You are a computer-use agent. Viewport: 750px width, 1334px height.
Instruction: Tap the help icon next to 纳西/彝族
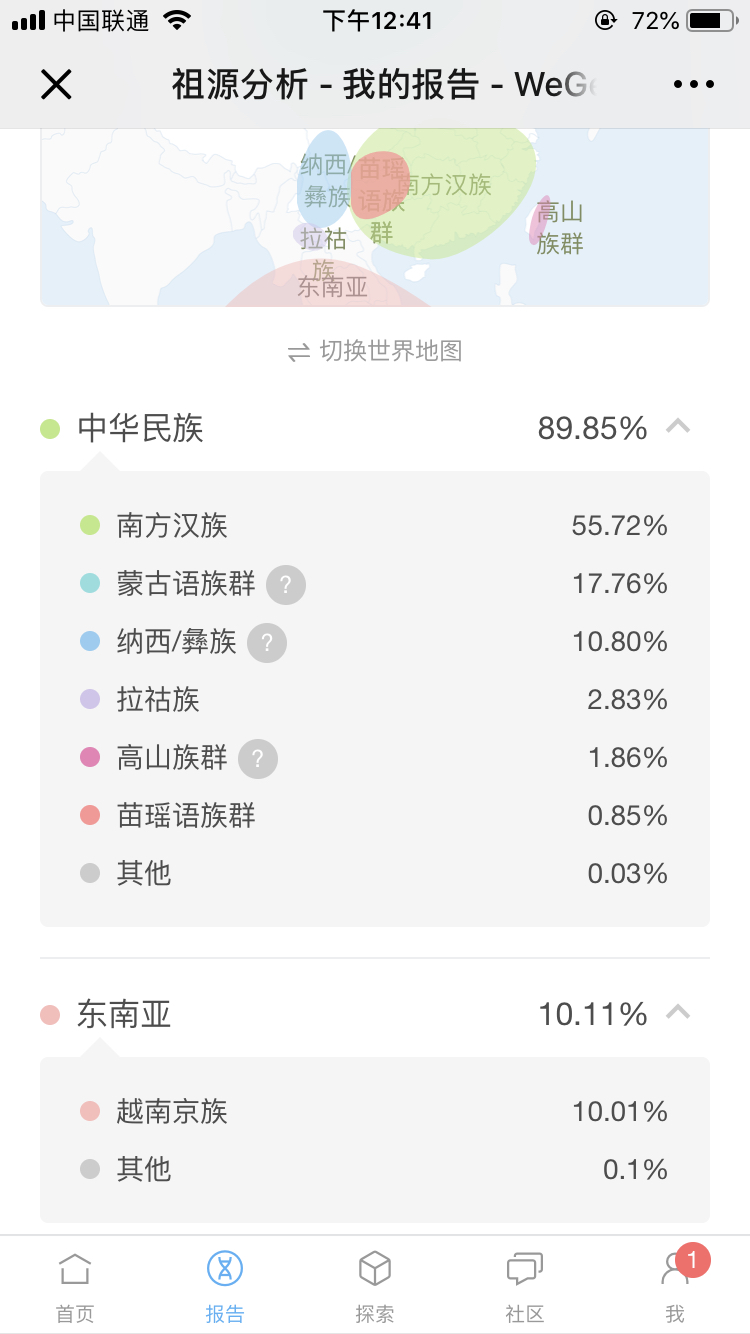[x=267, y=642]
